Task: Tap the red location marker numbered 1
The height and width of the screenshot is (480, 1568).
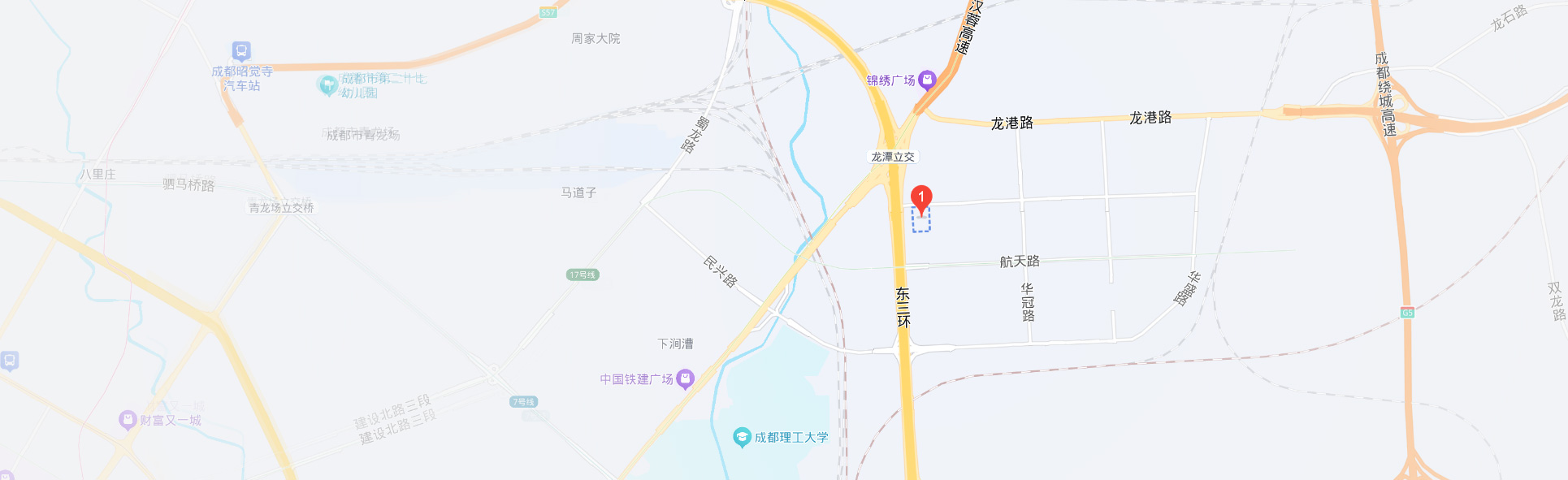Action: coord(921,197)
